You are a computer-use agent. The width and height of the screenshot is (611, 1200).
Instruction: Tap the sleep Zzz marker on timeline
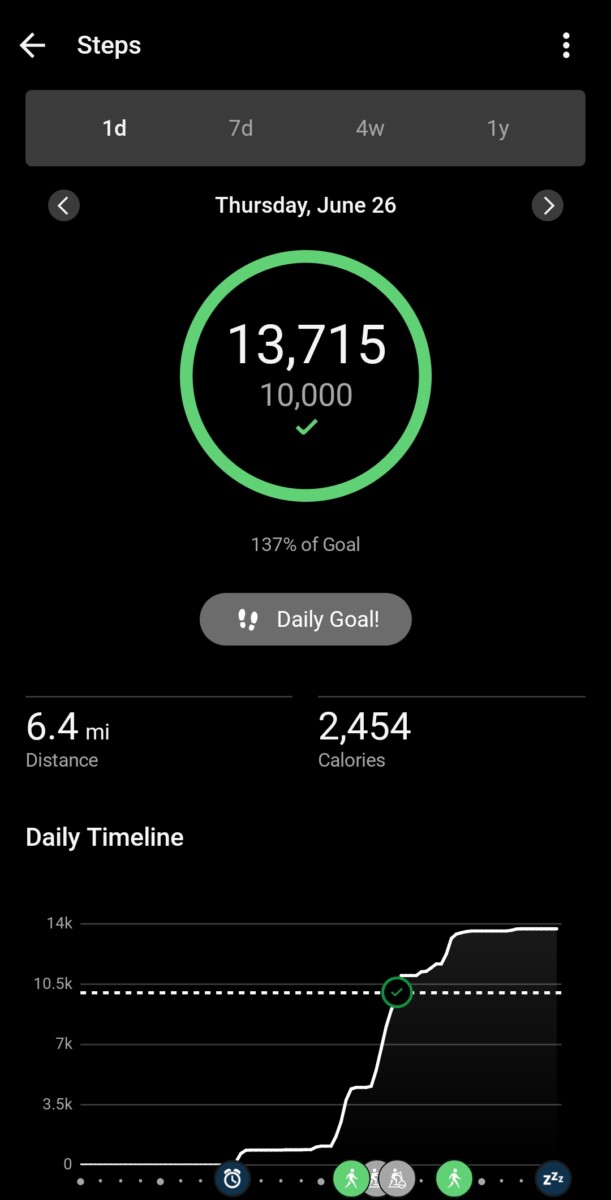click(551, 1179)
